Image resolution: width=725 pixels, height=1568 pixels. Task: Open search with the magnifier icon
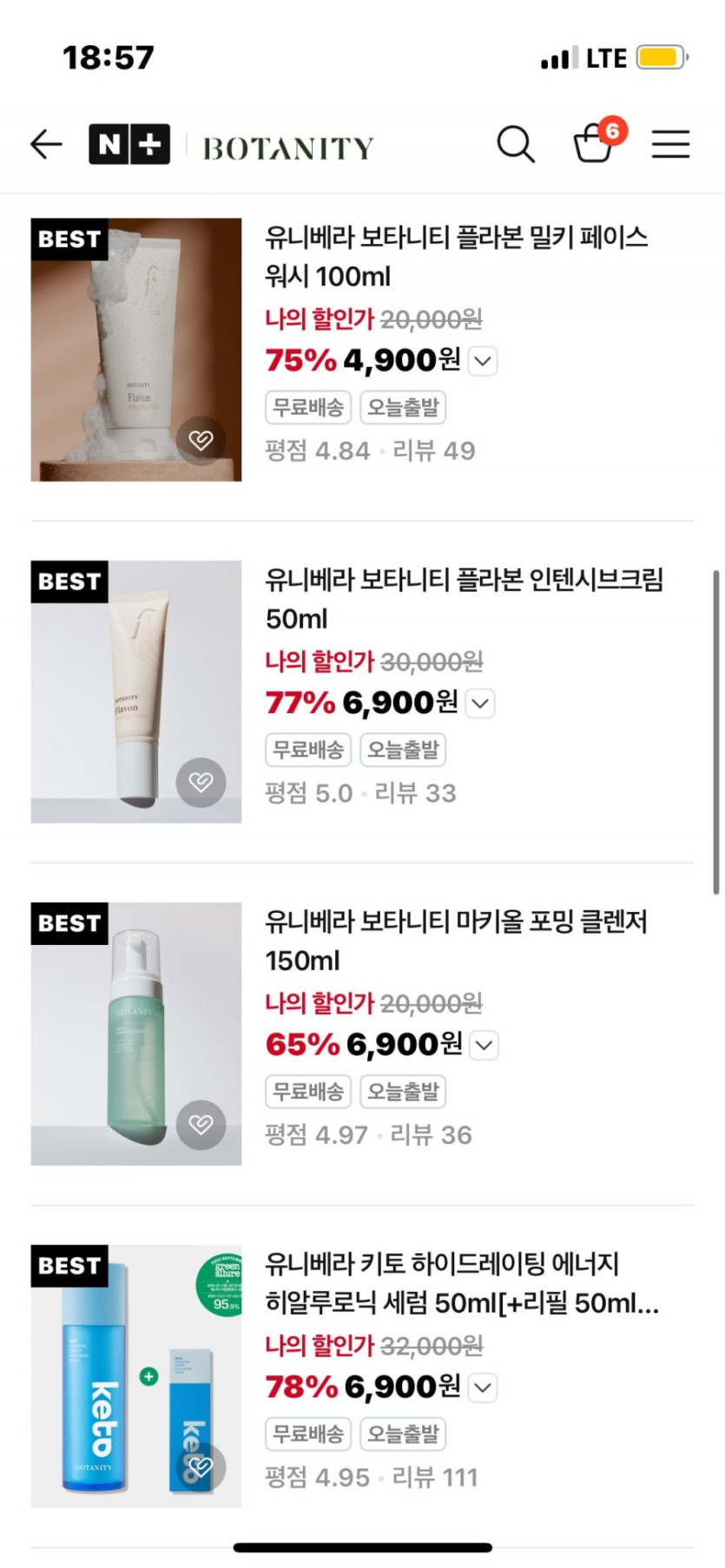pyautogui.click(x=515, y=144)
